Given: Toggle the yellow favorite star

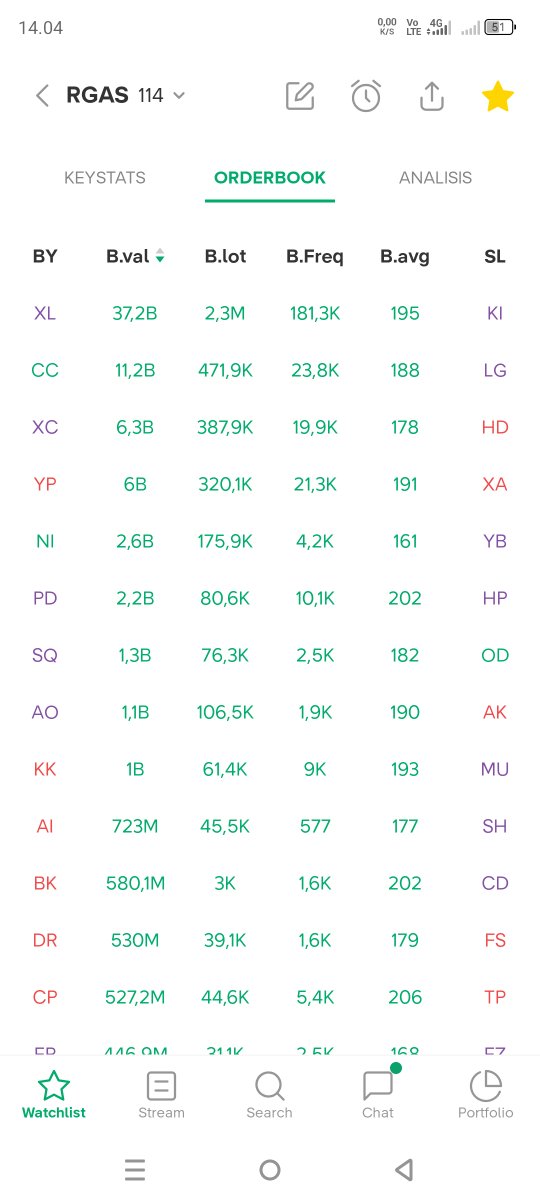Looking at the screenshot, I should coord(497,96).
